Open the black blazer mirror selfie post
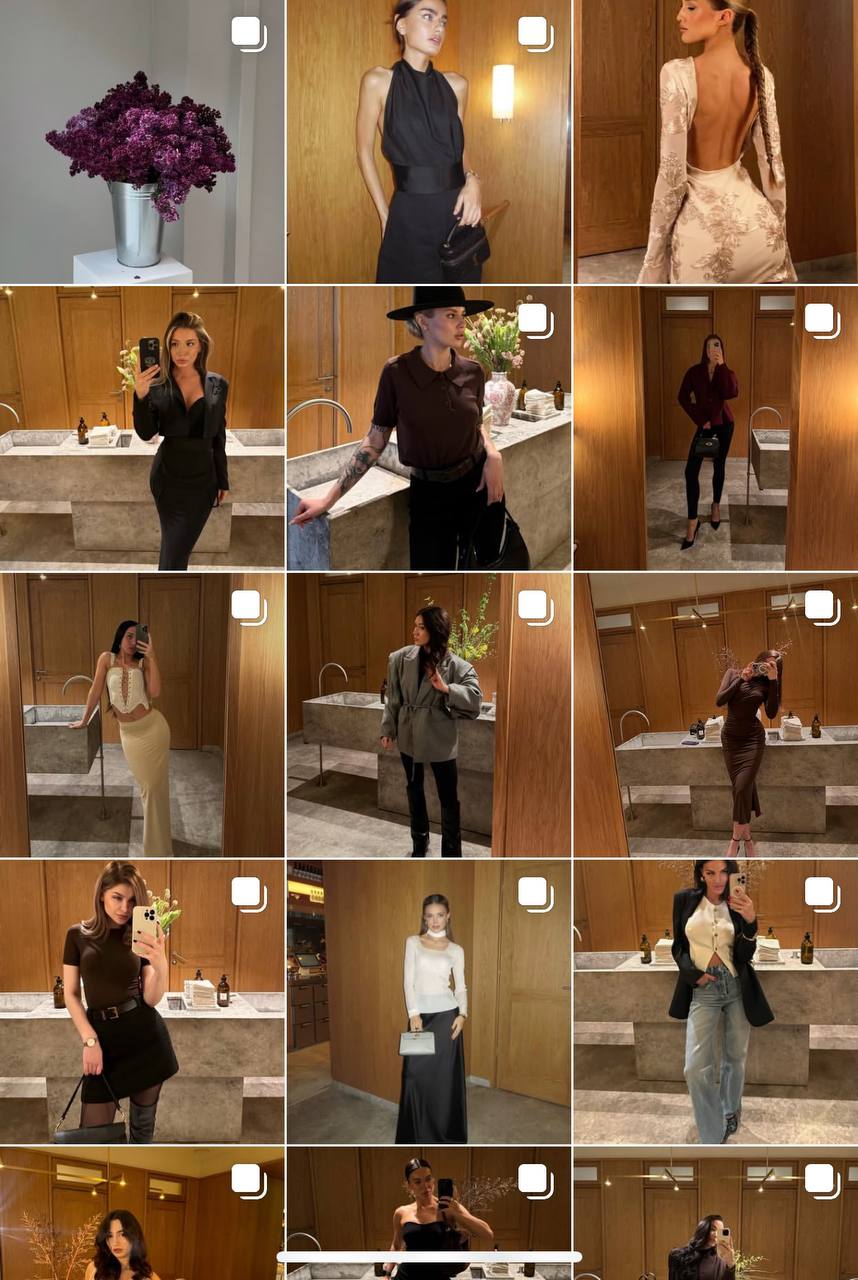 point(142,428)
